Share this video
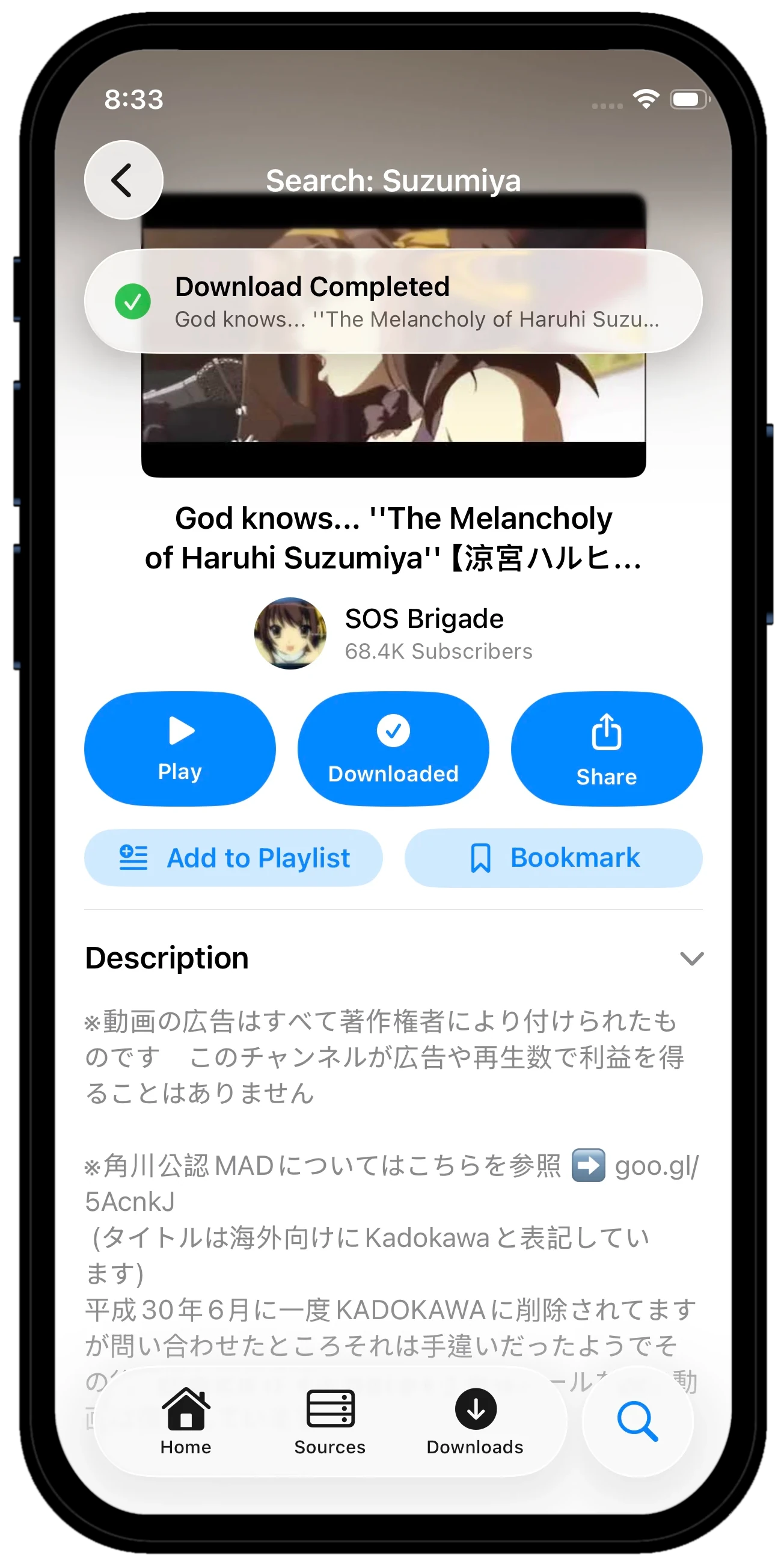The width and height of the screenshot is (784, 1567). pyautogui.click(x=607, y=749)
